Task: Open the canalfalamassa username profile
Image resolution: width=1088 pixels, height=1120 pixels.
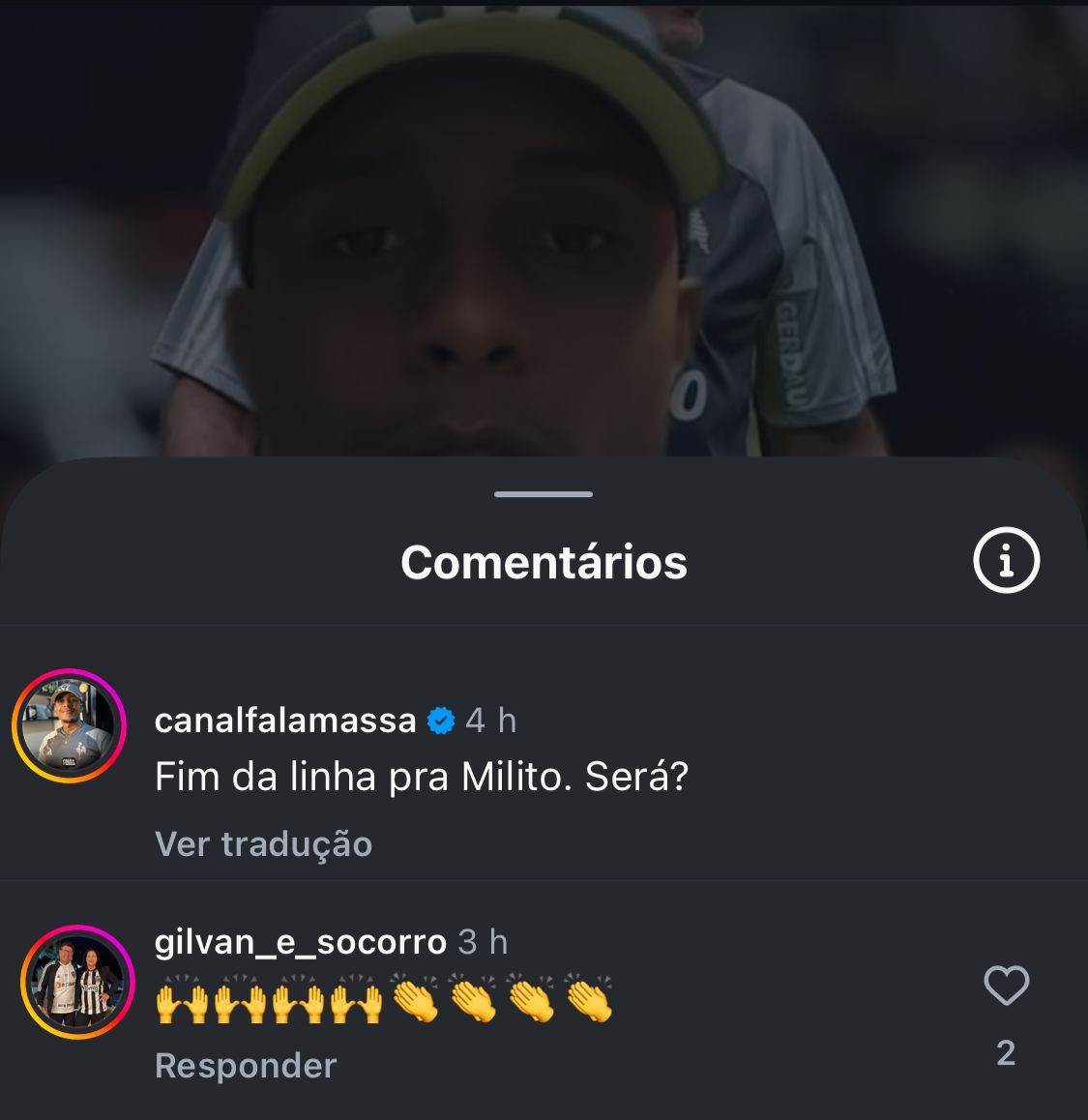Action: [x=285, y=721]
